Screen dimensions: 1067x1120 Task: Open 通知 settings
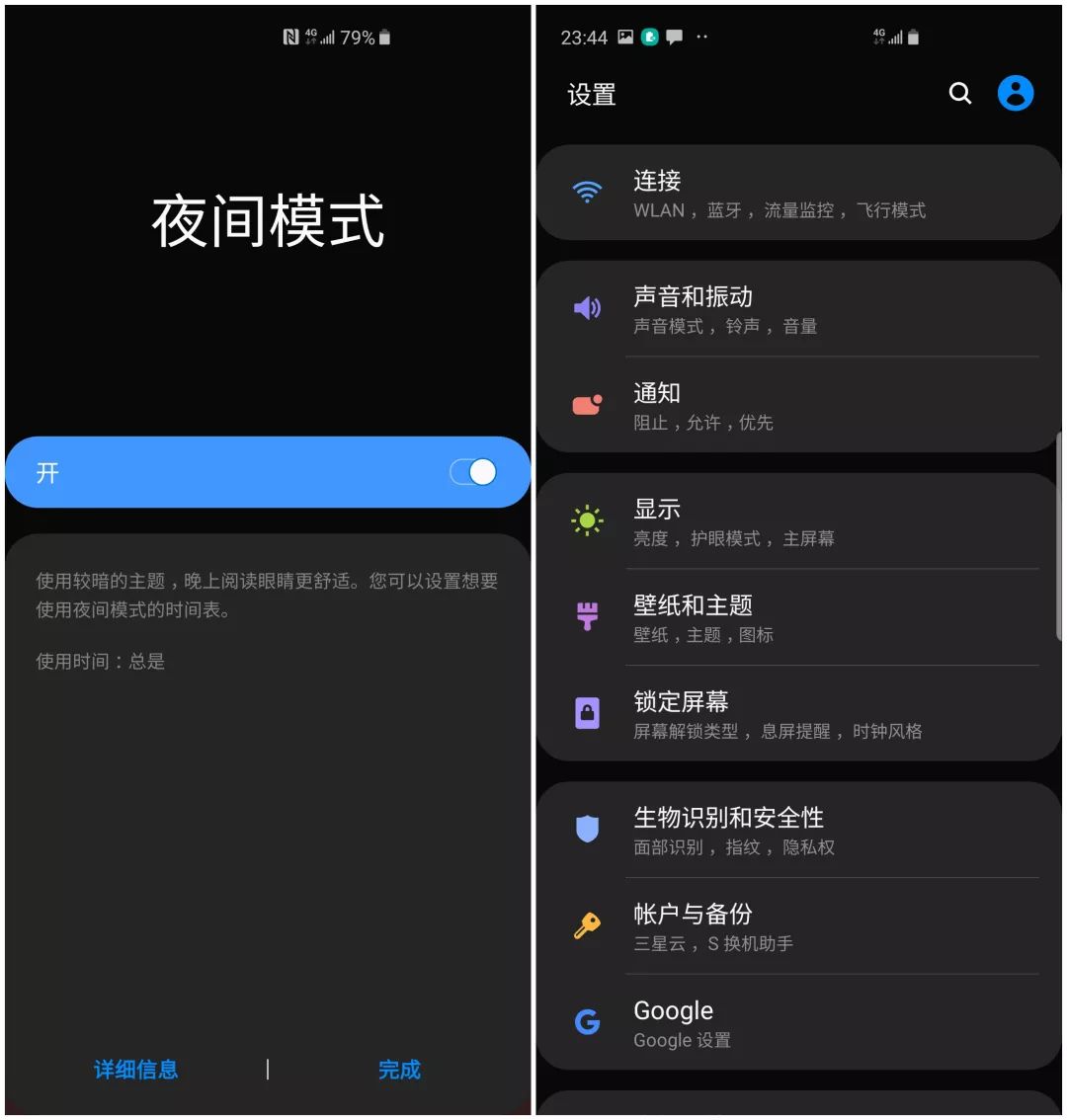798,406
